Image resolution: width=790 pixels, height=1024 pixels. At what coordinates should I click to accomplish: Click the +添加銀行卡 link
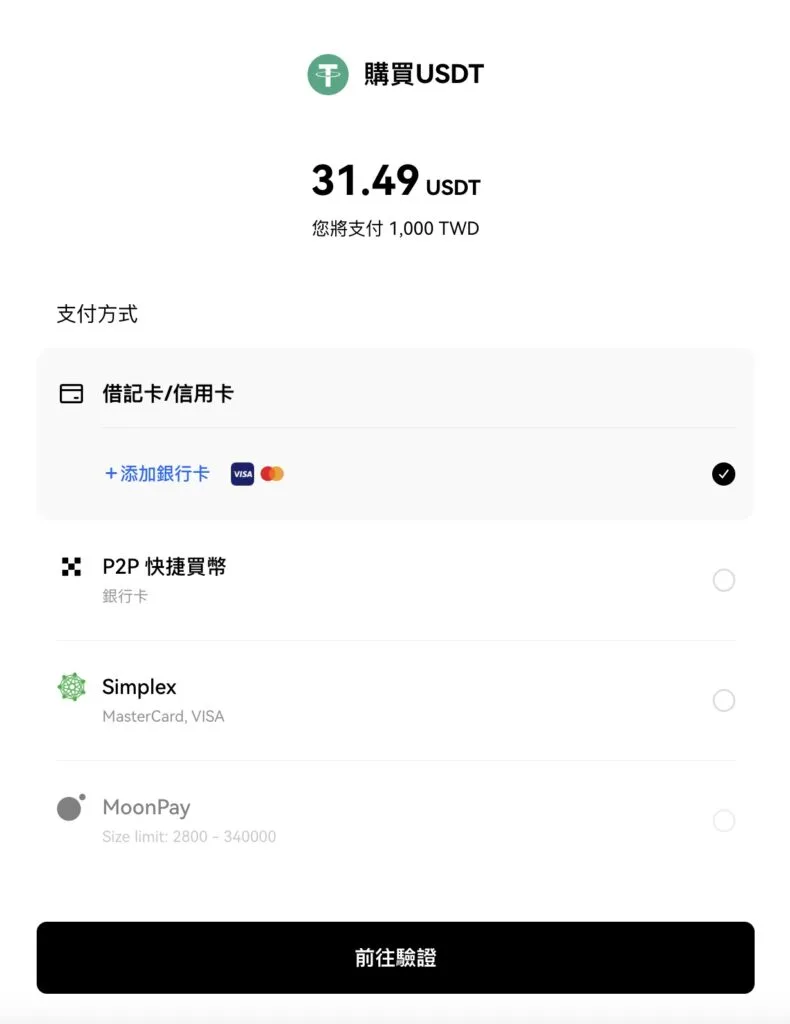click(x=156, y=474)
